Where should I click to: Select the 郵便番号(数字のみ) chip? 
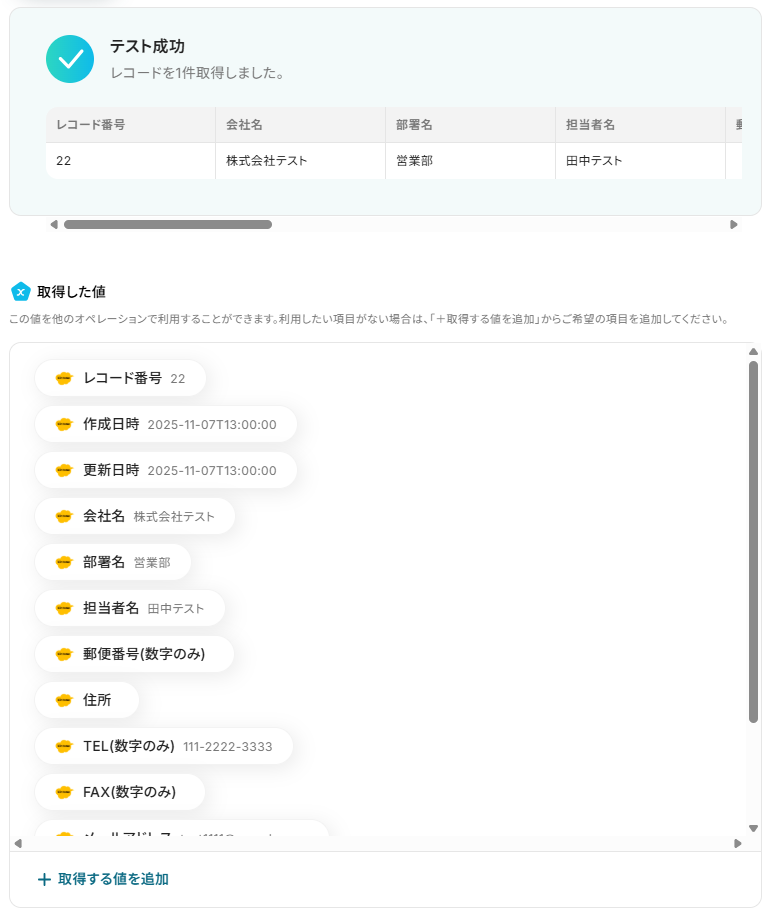[134, 654]
